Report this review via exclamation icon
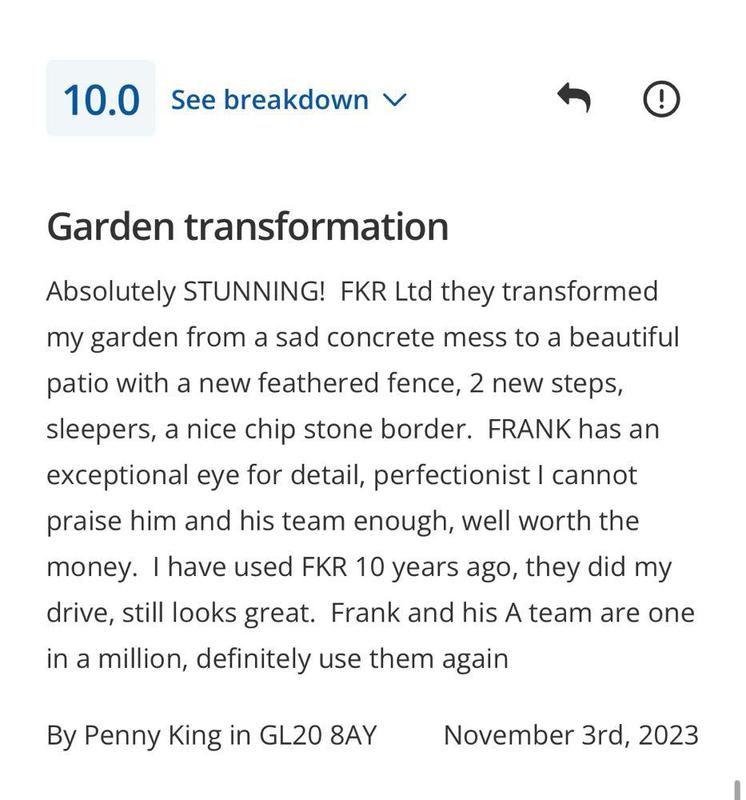The height and width of the screenshot is (800, 746). tap(660, 98)
